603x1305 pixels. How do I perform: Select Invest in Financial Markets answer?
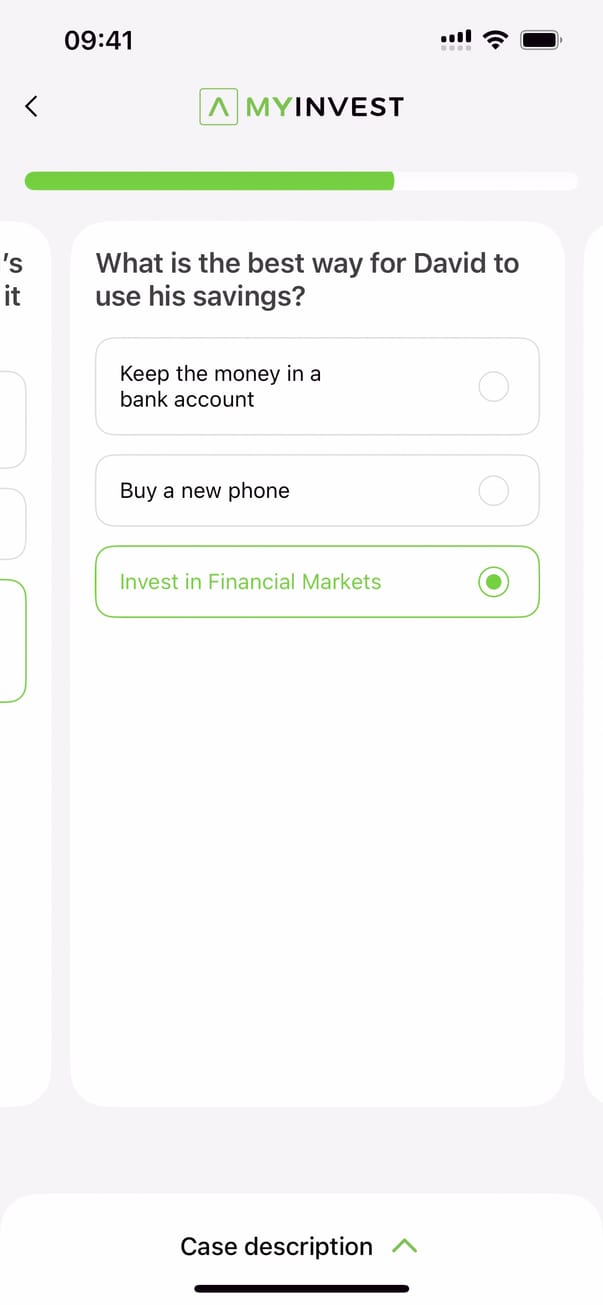[x=317, y=581]
